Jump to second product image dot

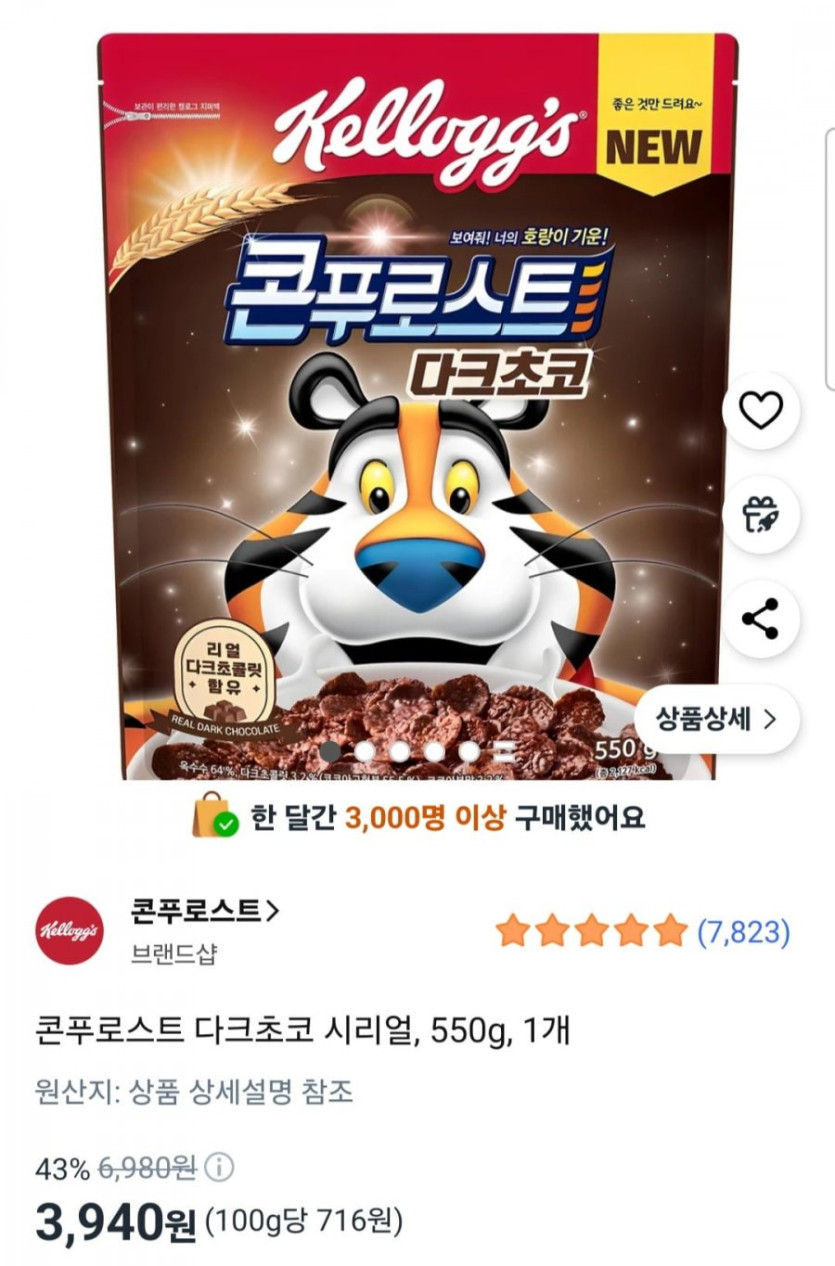pyautogui.click(x=364, y=750)
